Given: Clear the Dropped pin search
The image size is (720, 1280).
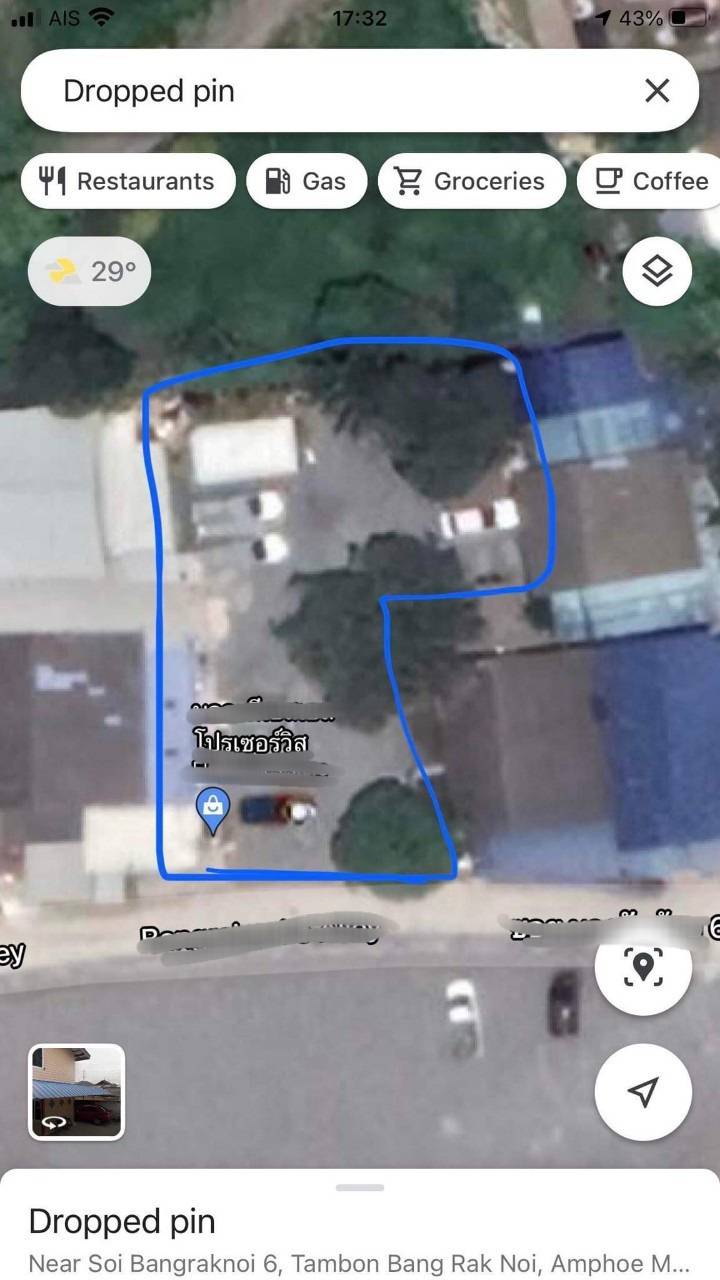Looking at the screenshot, I should (x=657, y=91).
